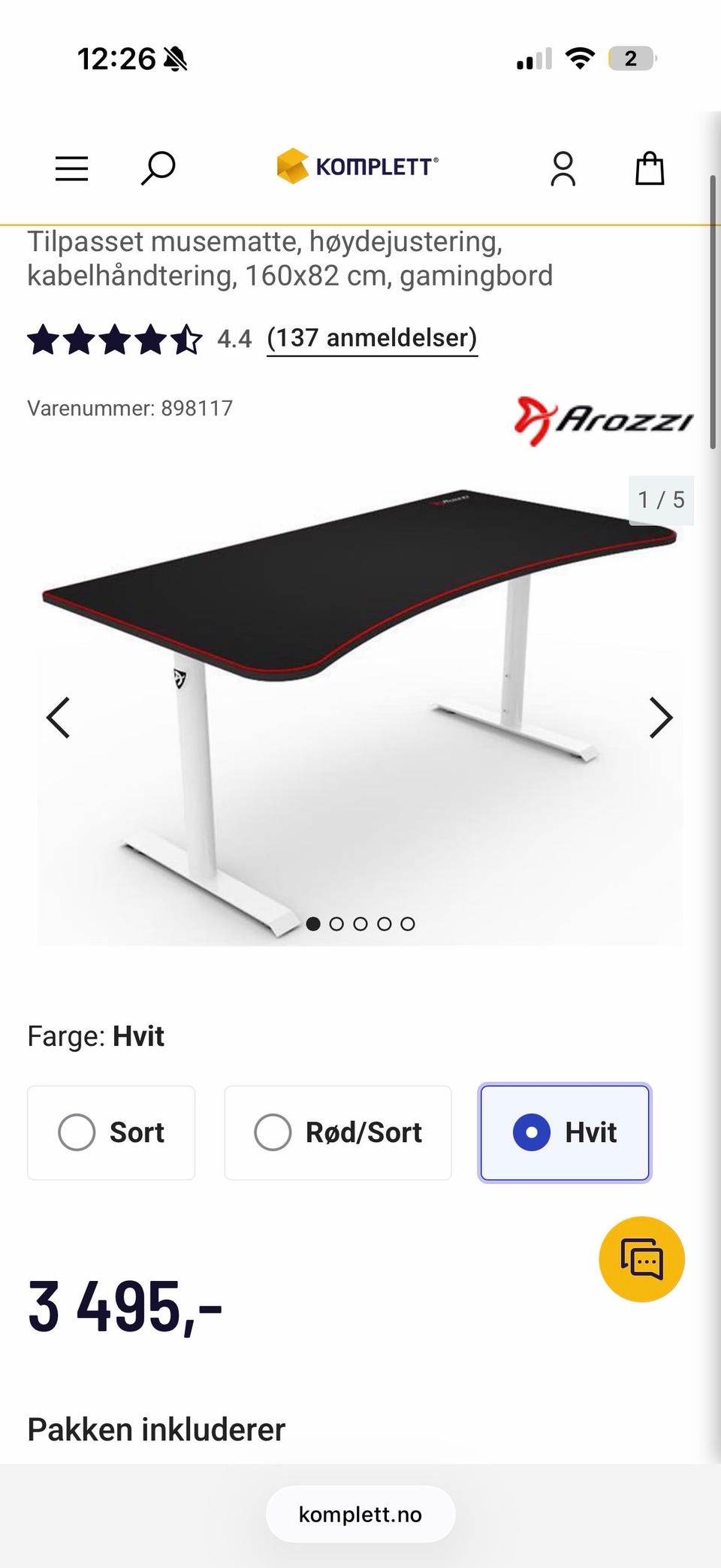Show the previous product image

pyautogui.click(x=59, y=718)
